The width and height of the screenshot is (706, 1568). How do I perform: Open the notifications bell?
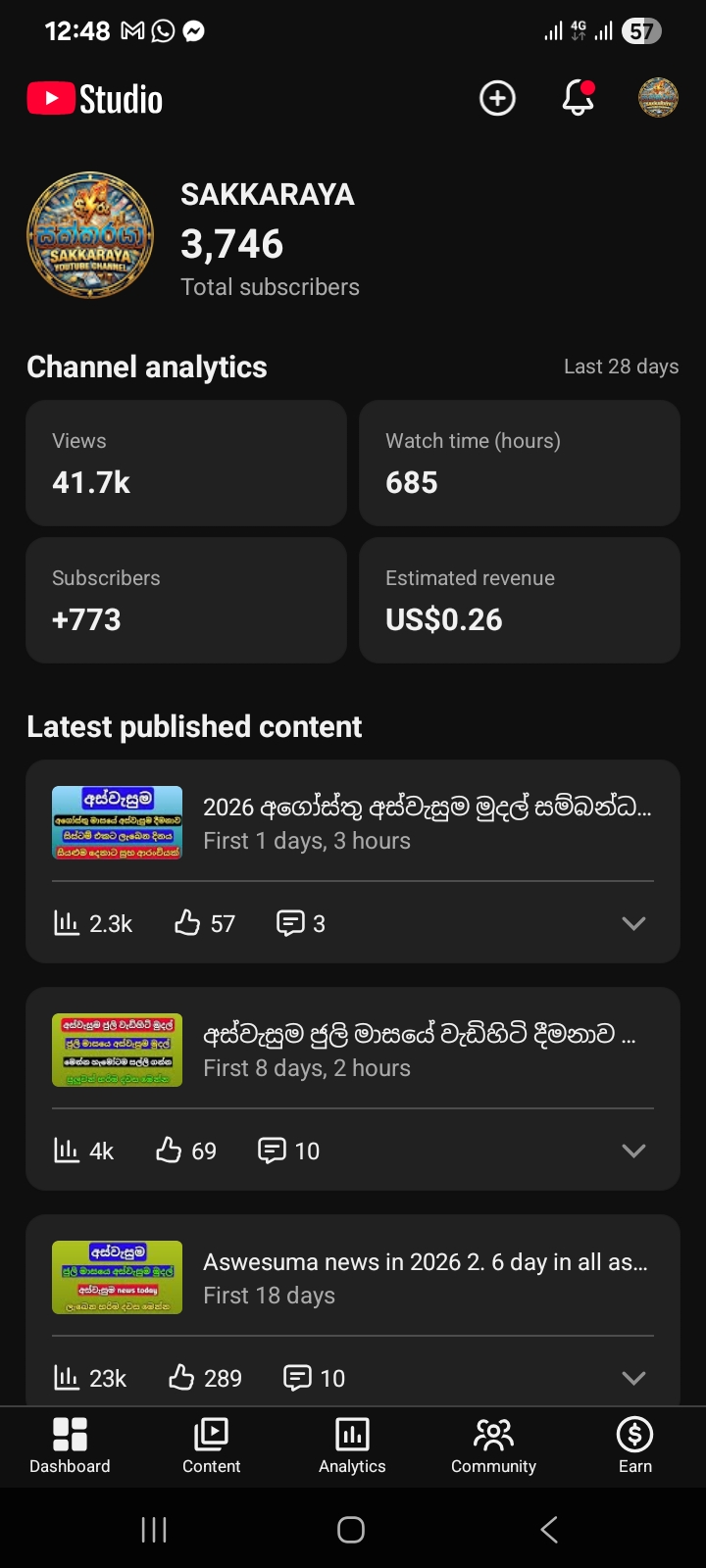pyautogui.click(x=579, y=98)
